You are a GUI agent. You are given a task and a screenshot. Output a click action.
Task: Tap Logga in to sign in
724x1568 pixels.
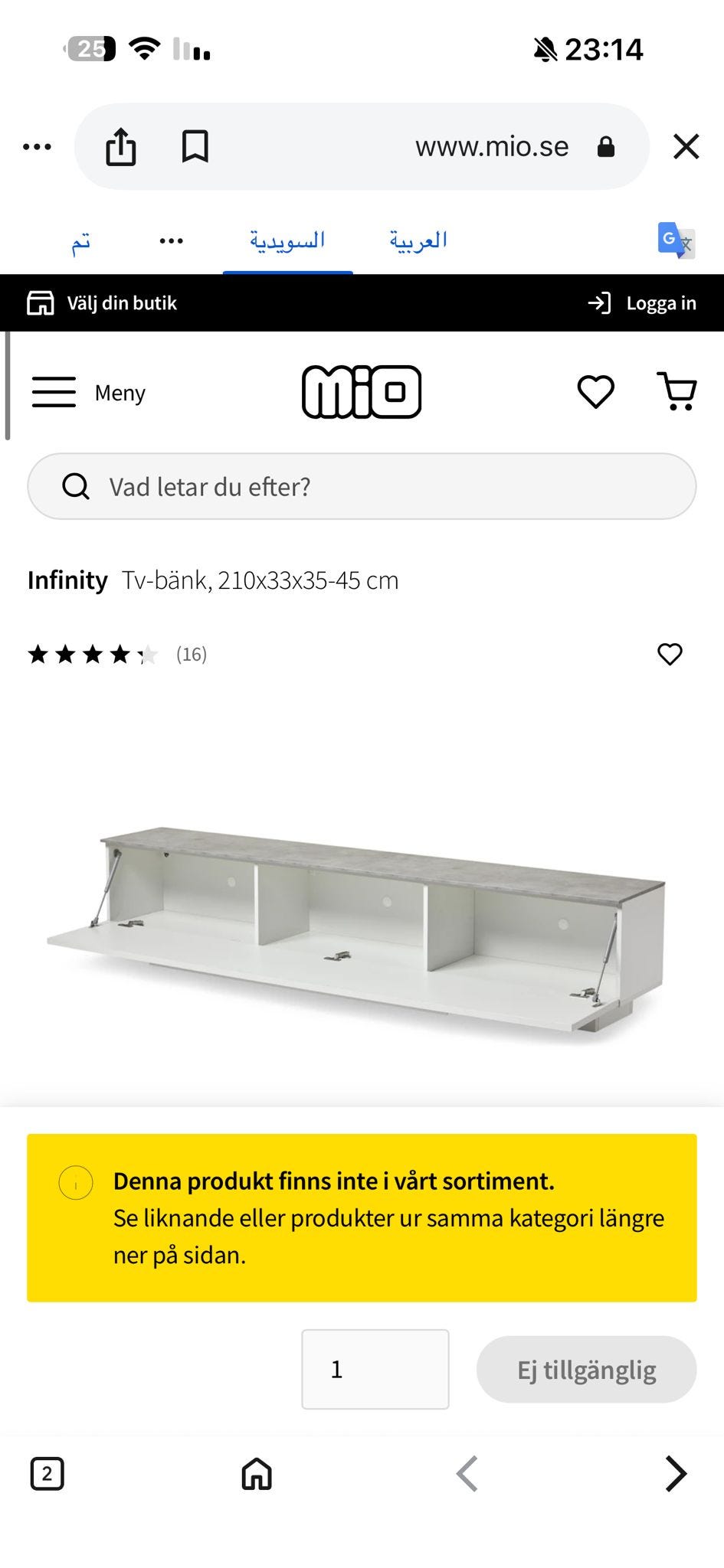(642, 303)
